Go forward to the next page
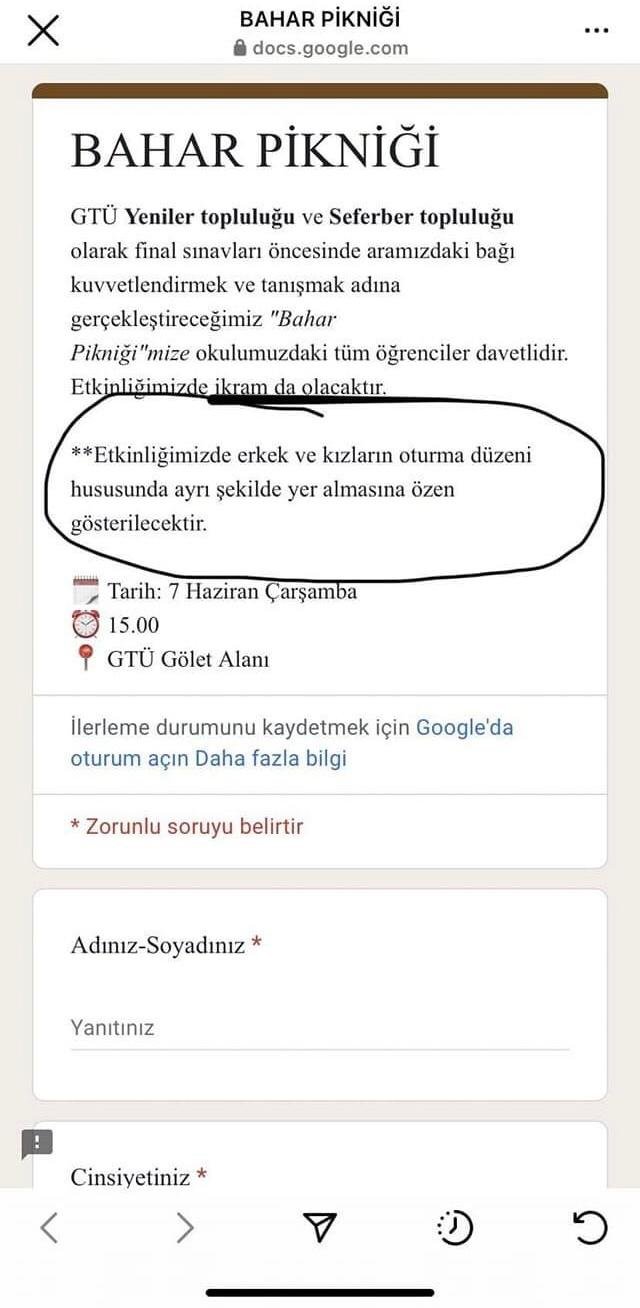Viewport: 640px width, 1308px height. pyautogui.click(x=185, y=1227)
